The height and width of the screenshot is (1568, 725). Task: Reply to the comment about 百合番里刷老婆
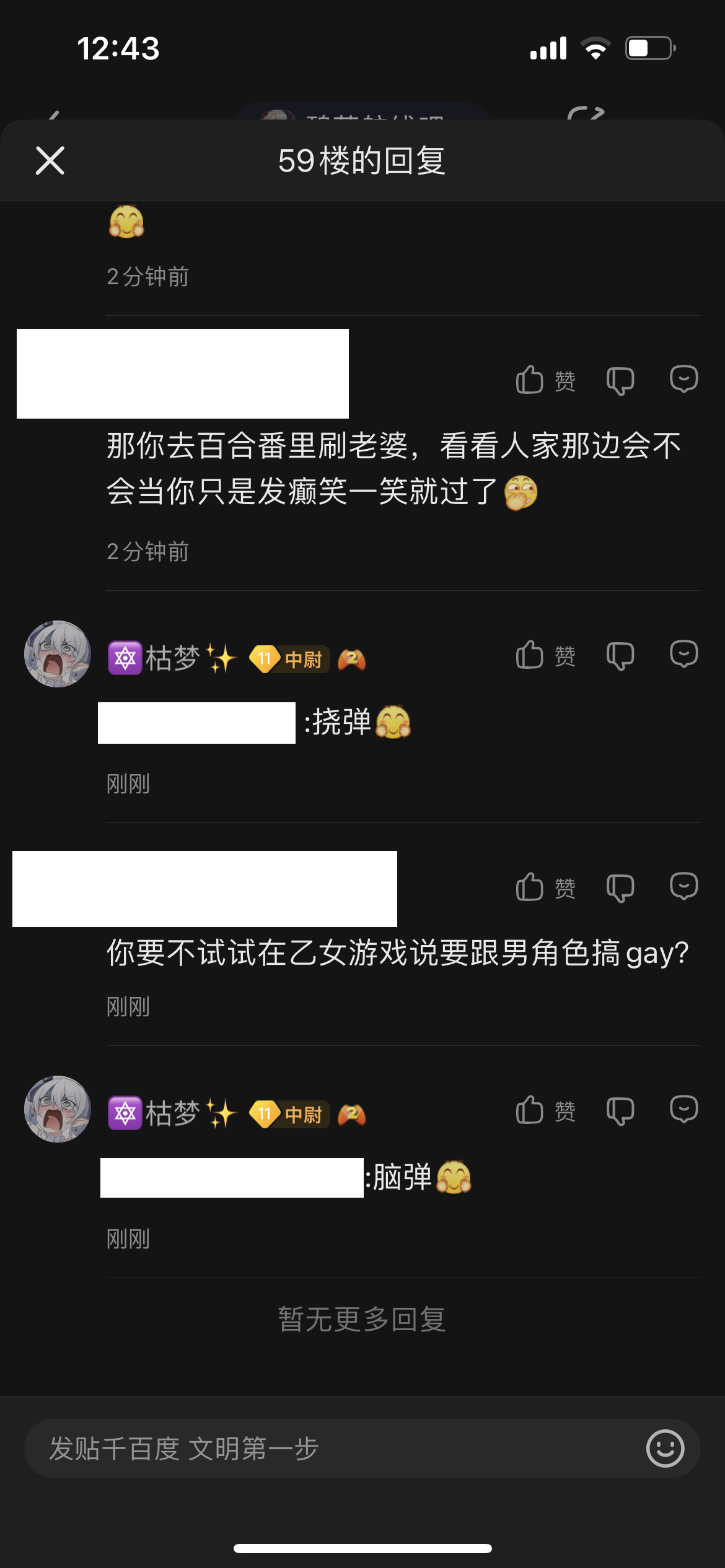683,378
